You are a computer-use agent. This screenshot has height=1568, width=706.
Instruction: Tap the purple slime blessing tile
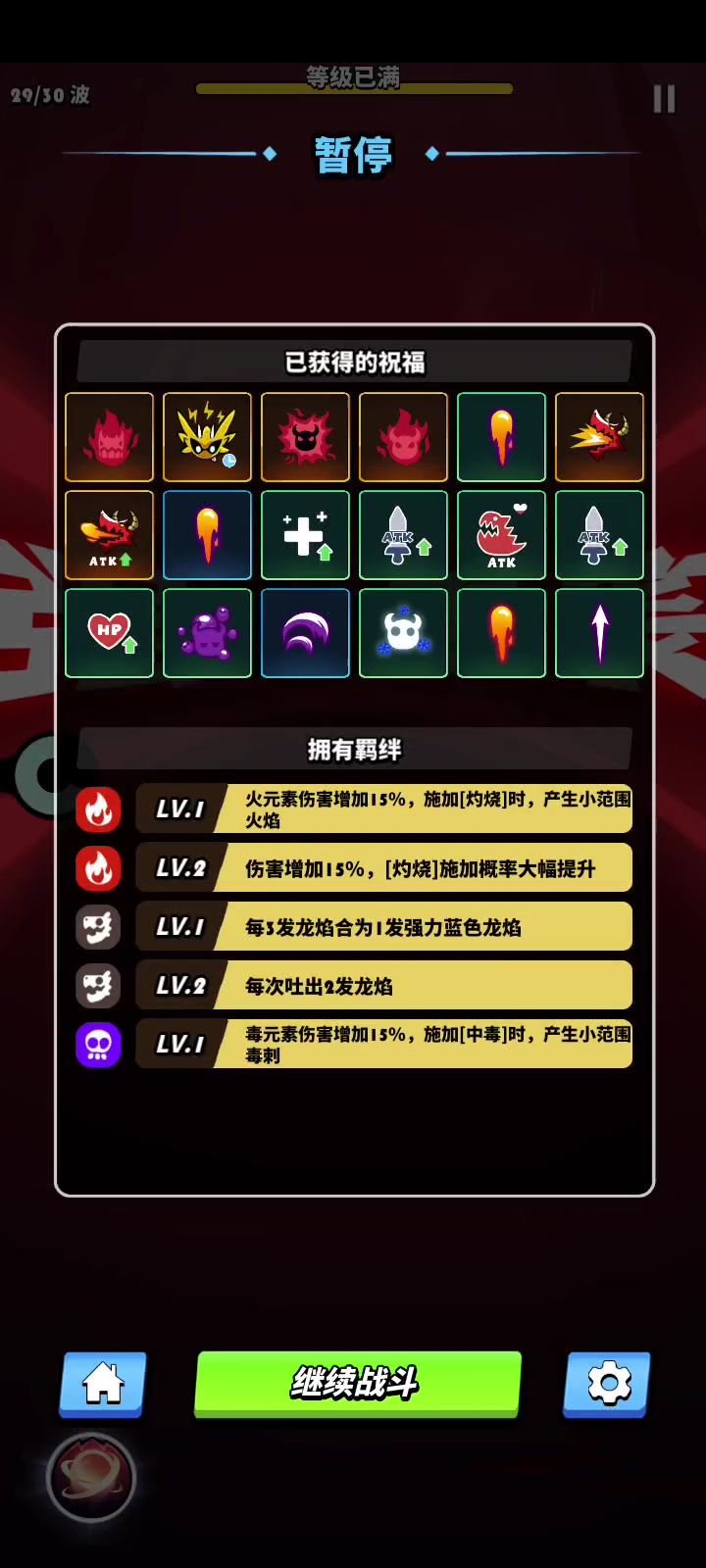point(207,633)
